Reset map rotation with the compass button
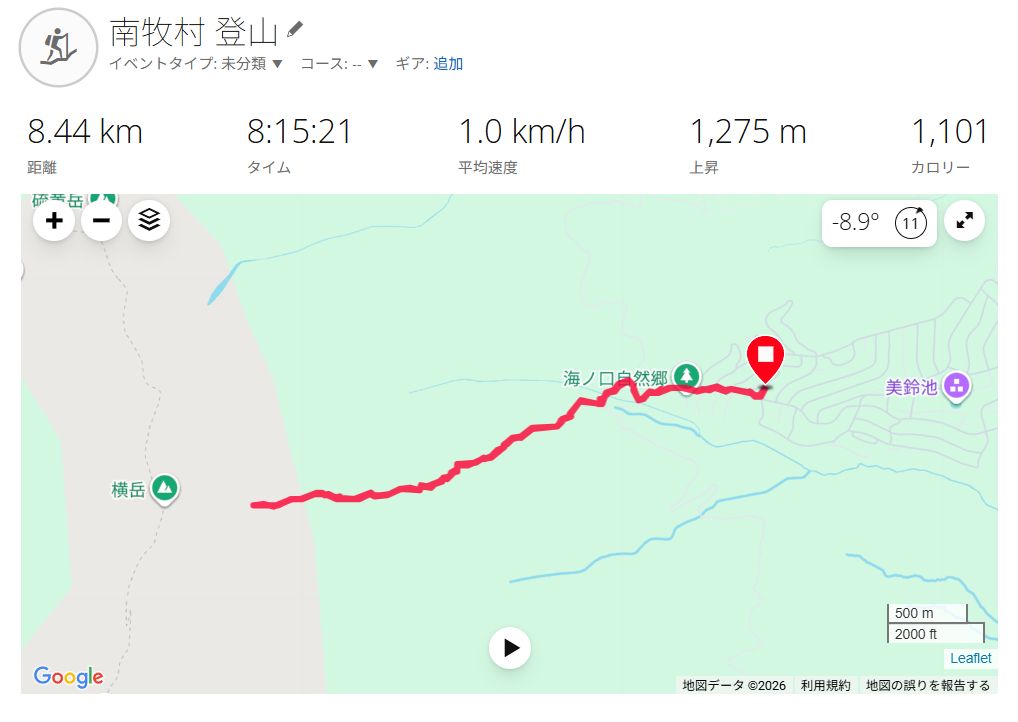Image resolution: width=1018 pixels, height=722 pixels. coord(910,223)
